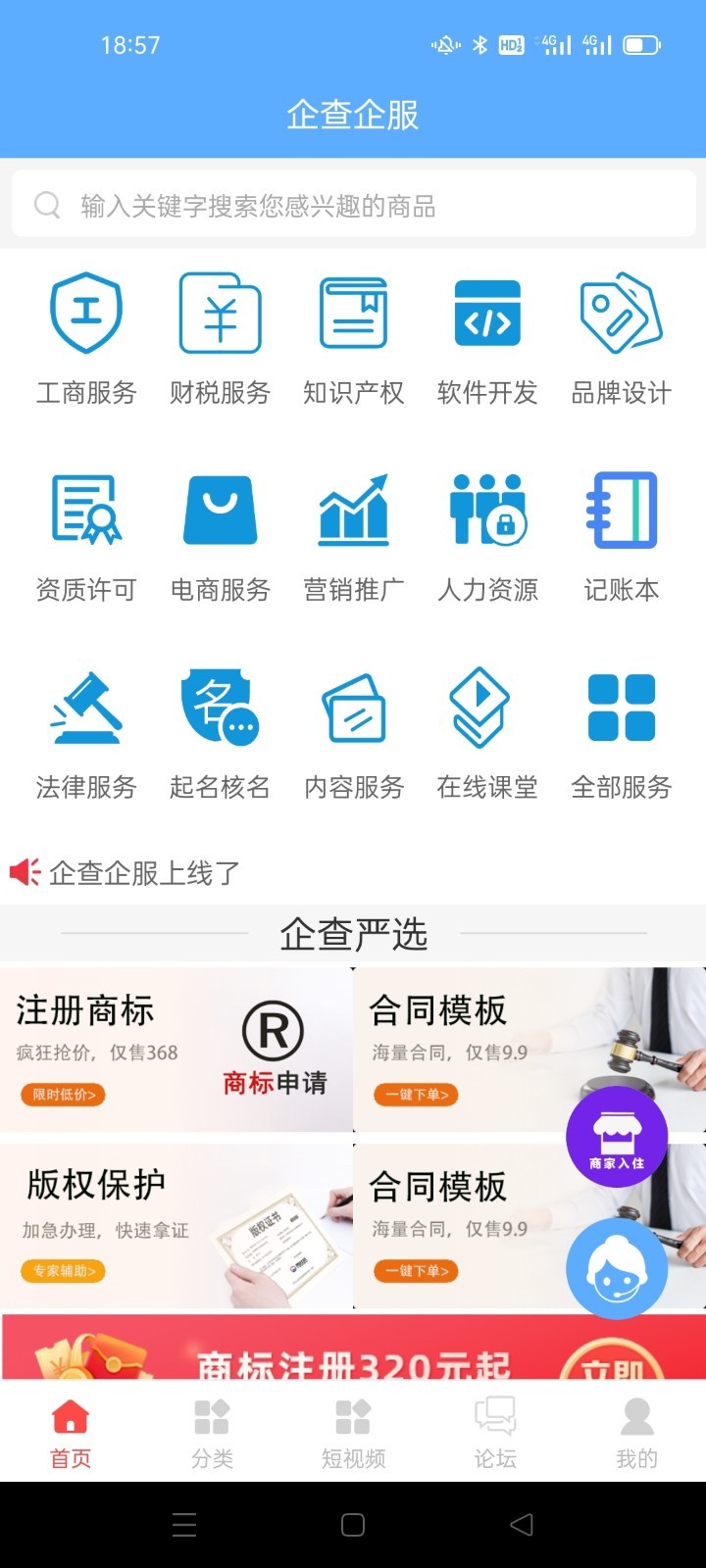The width and height of the screenshot is (706, 1568).
Task: Go to 我的 profile tab
Action: tap(636, 1433)
